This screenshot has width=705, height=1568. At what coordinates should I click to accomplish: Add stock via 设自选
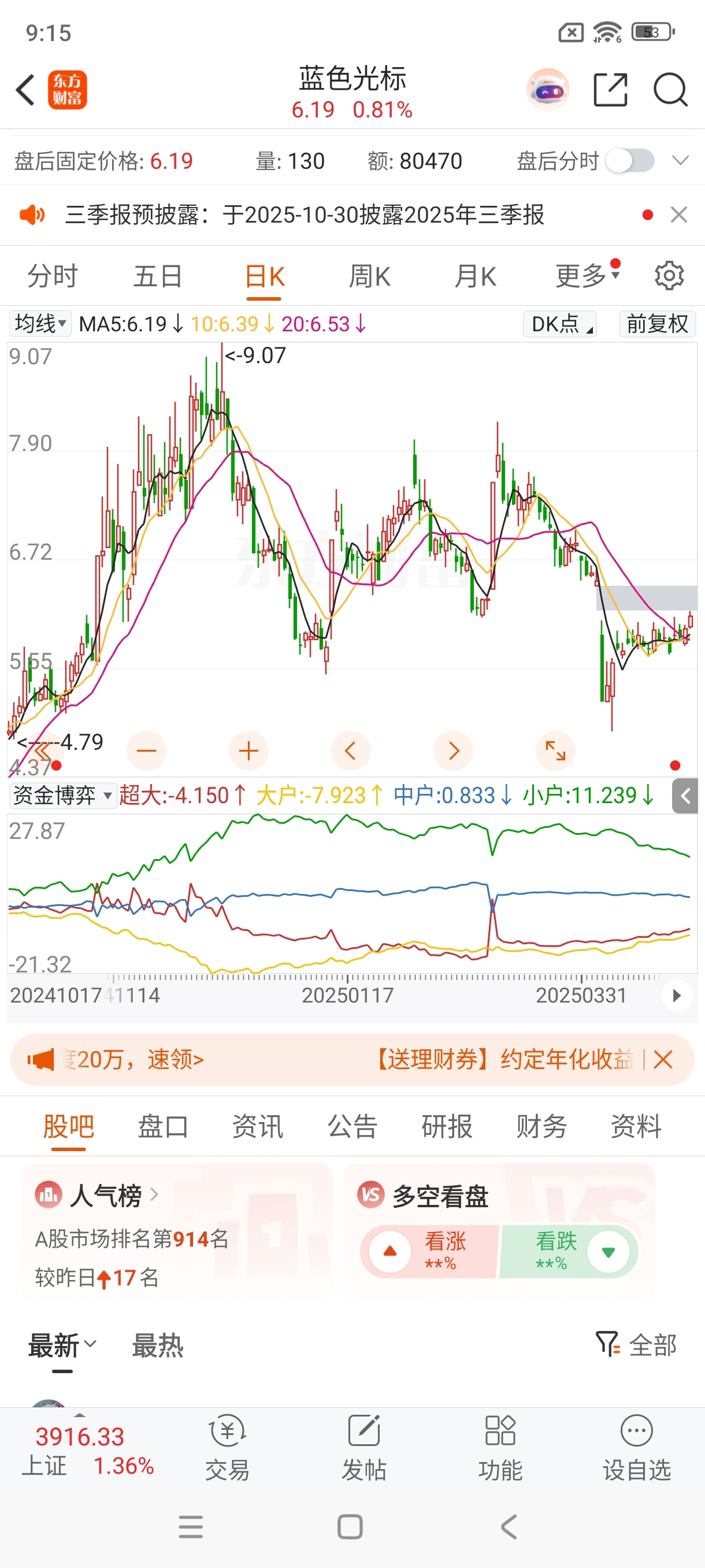[636, 1448]
